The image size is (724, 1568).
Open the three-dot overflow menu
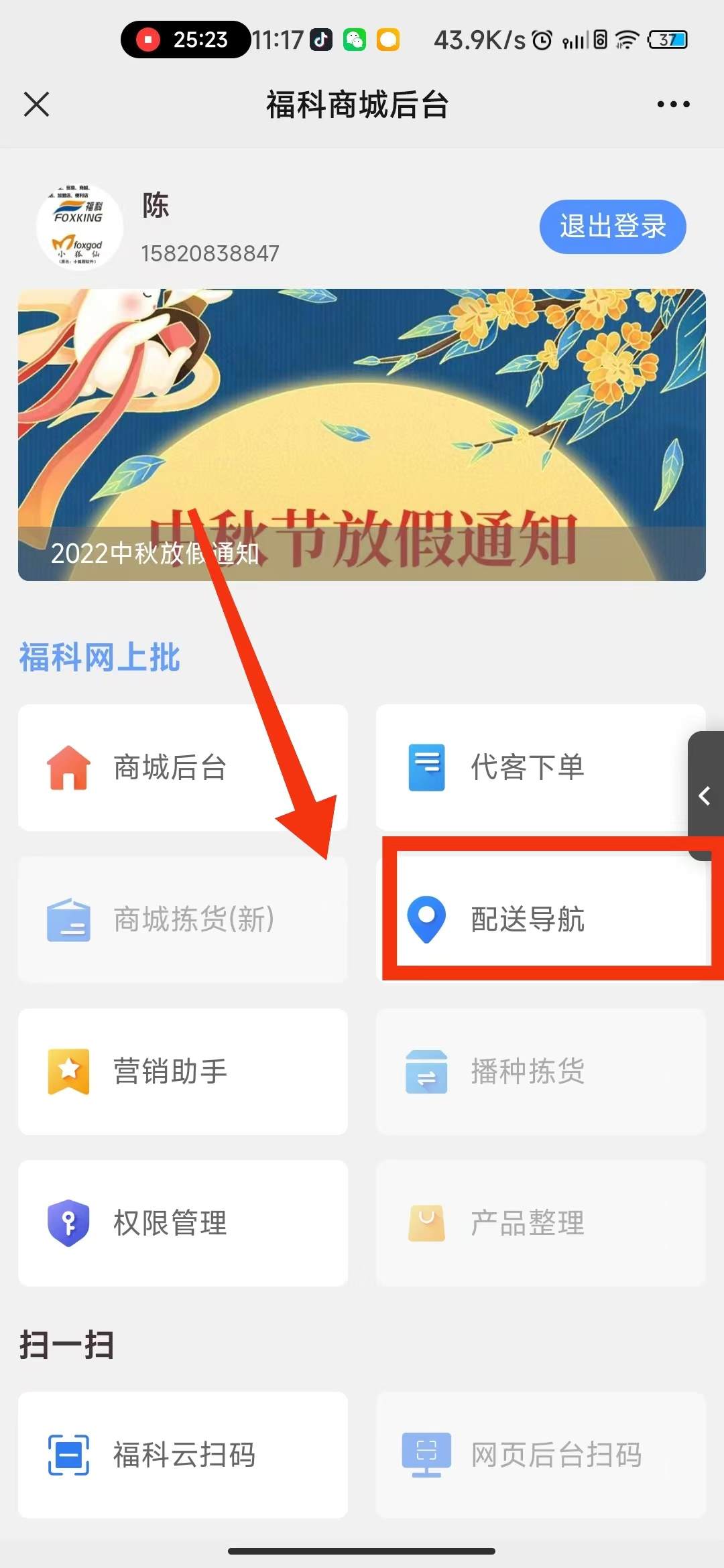(x=673, y=105)
